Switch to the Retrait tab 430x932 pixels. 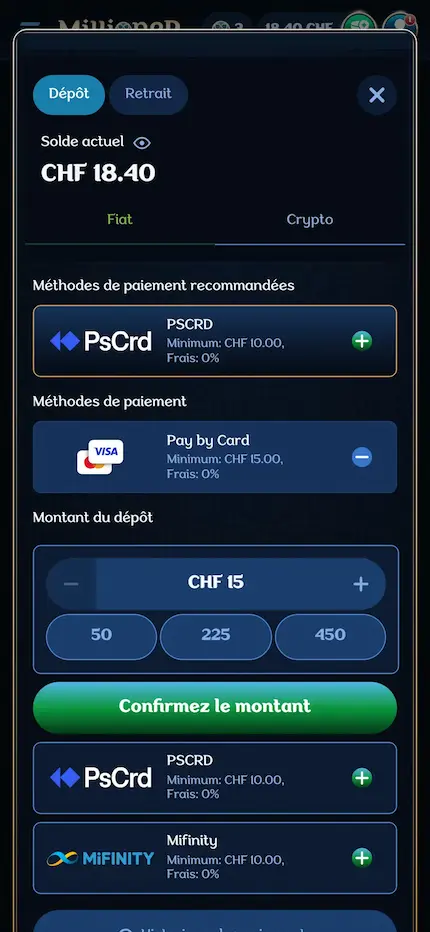148,94
